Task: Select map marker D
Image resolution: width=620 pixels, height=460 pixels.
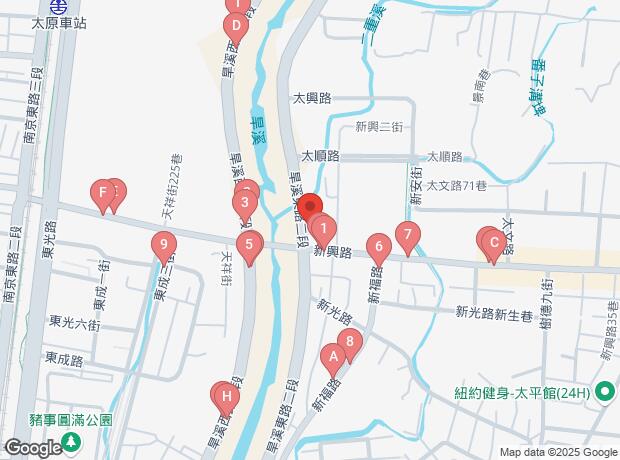Action: pyautogui.click(x=233, y=26)
